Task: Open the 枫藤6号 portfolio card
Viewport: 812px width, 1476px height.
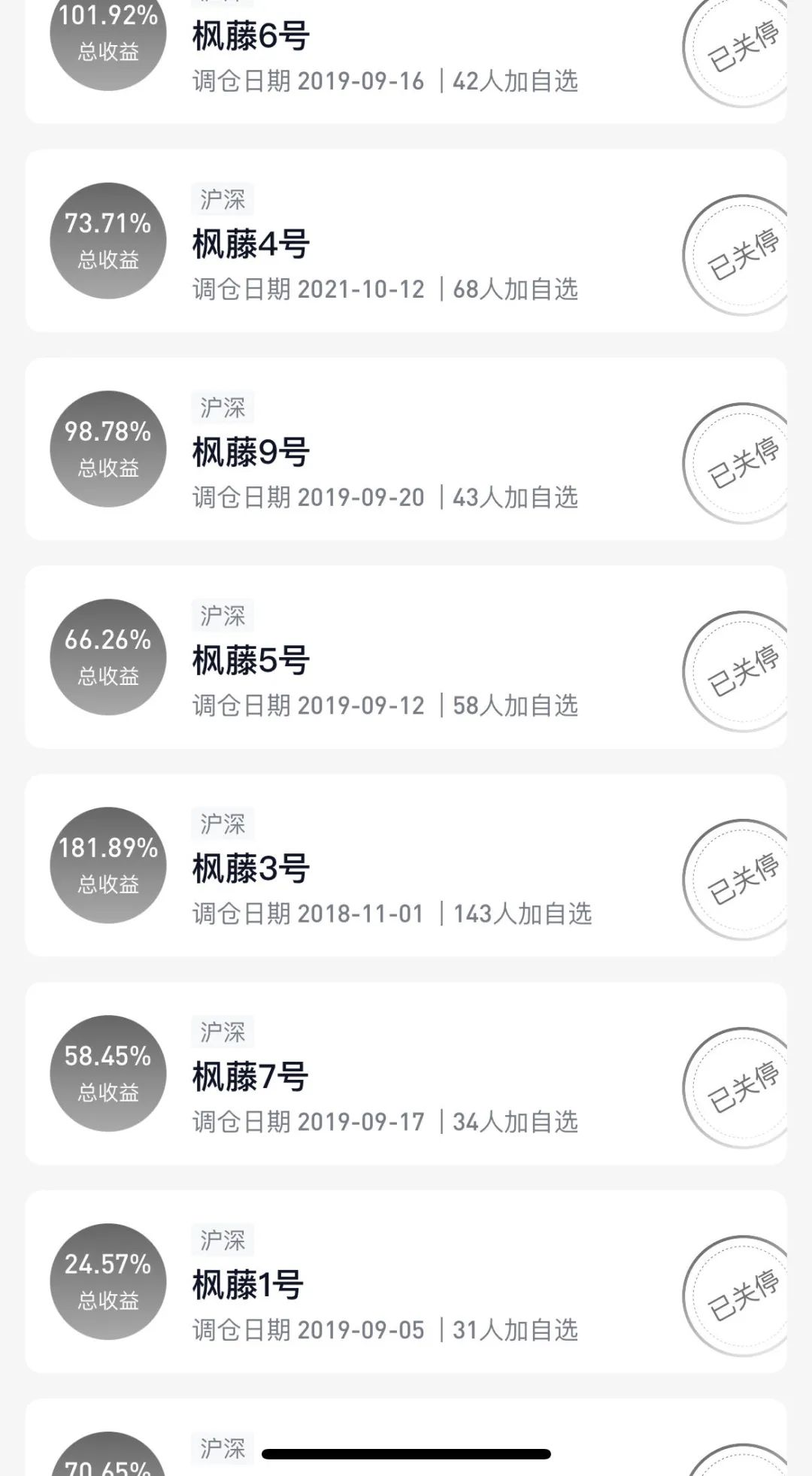Action: [406, 60]
